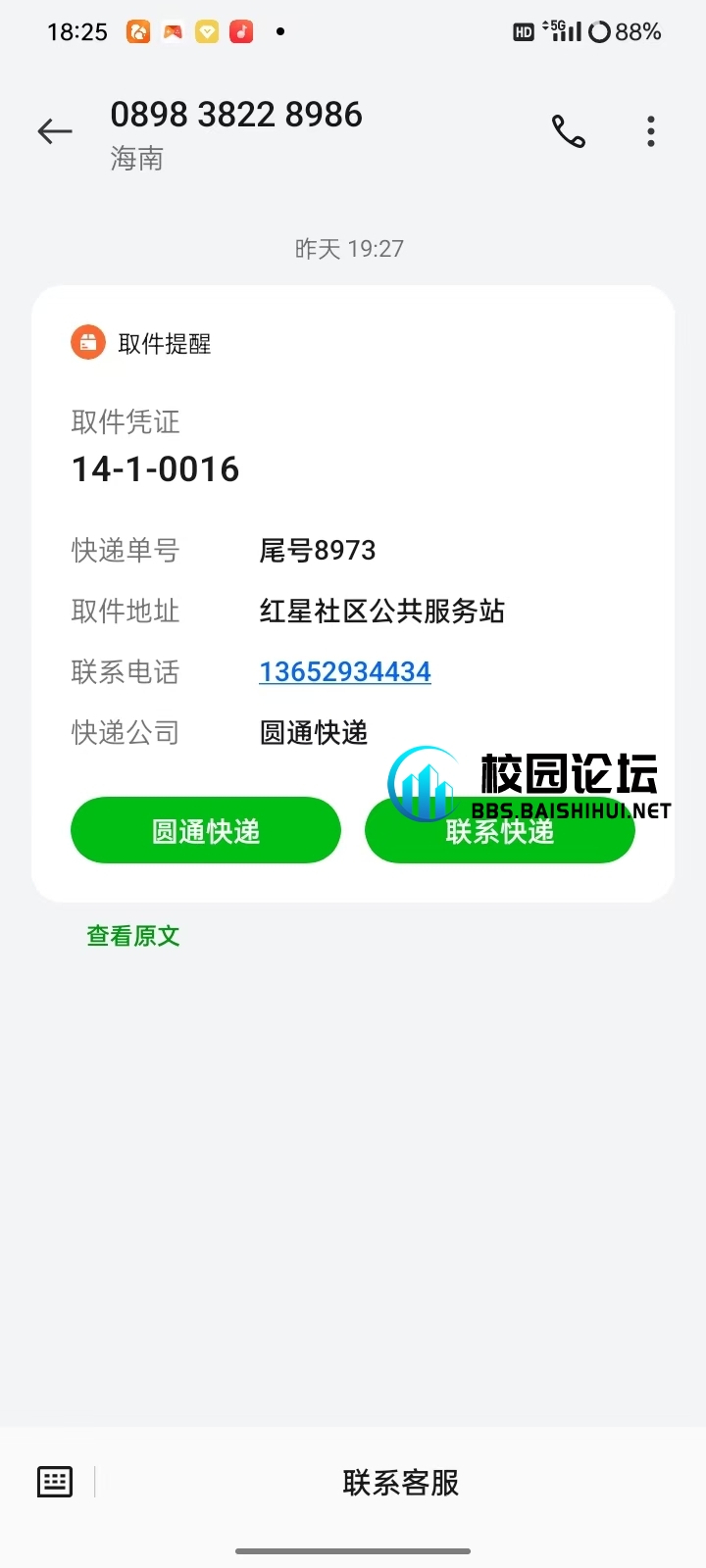This screenshot has height=1568, width=706.
Task: Tap the photo notification icon in status bar
Action: coord(173,31)
